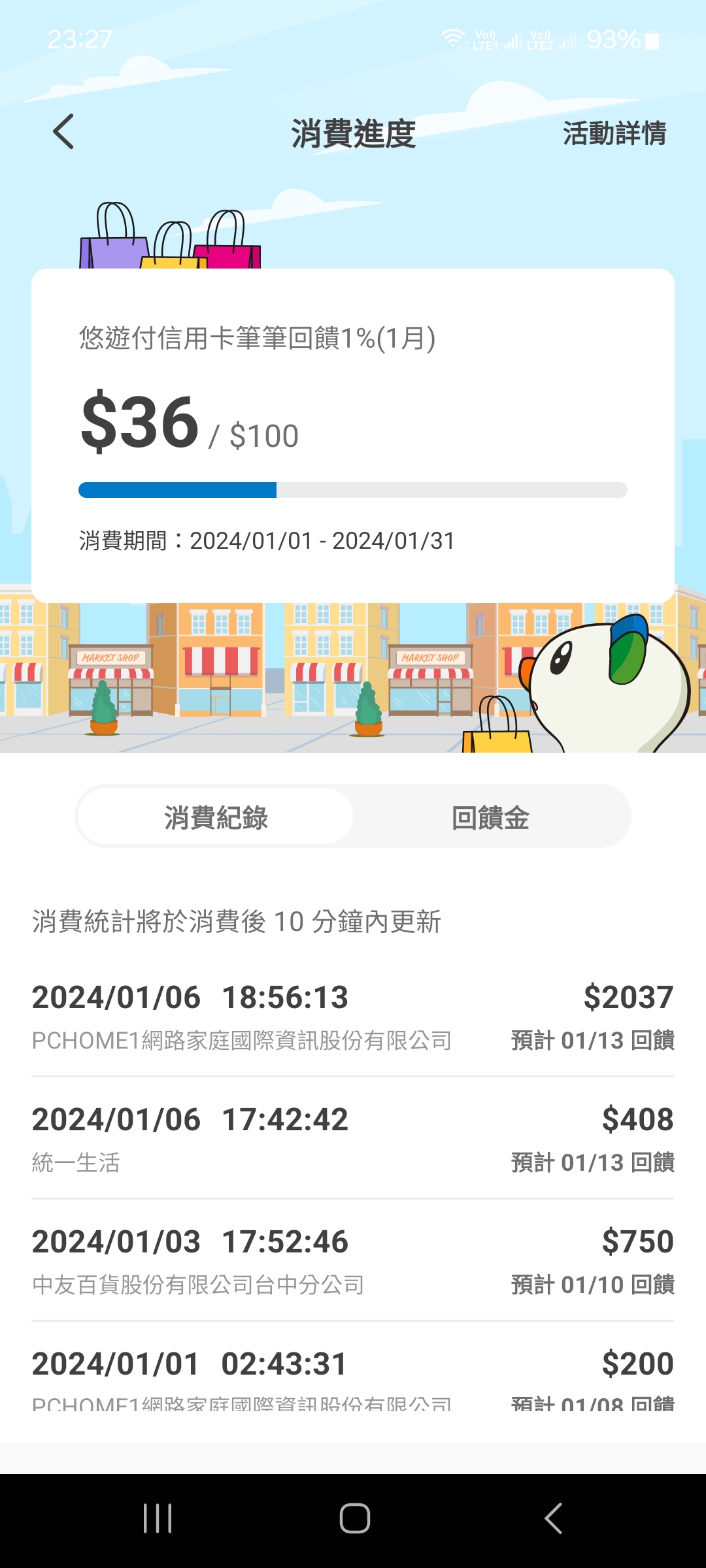Select the 消費紀錄 tab

[216, 818]
